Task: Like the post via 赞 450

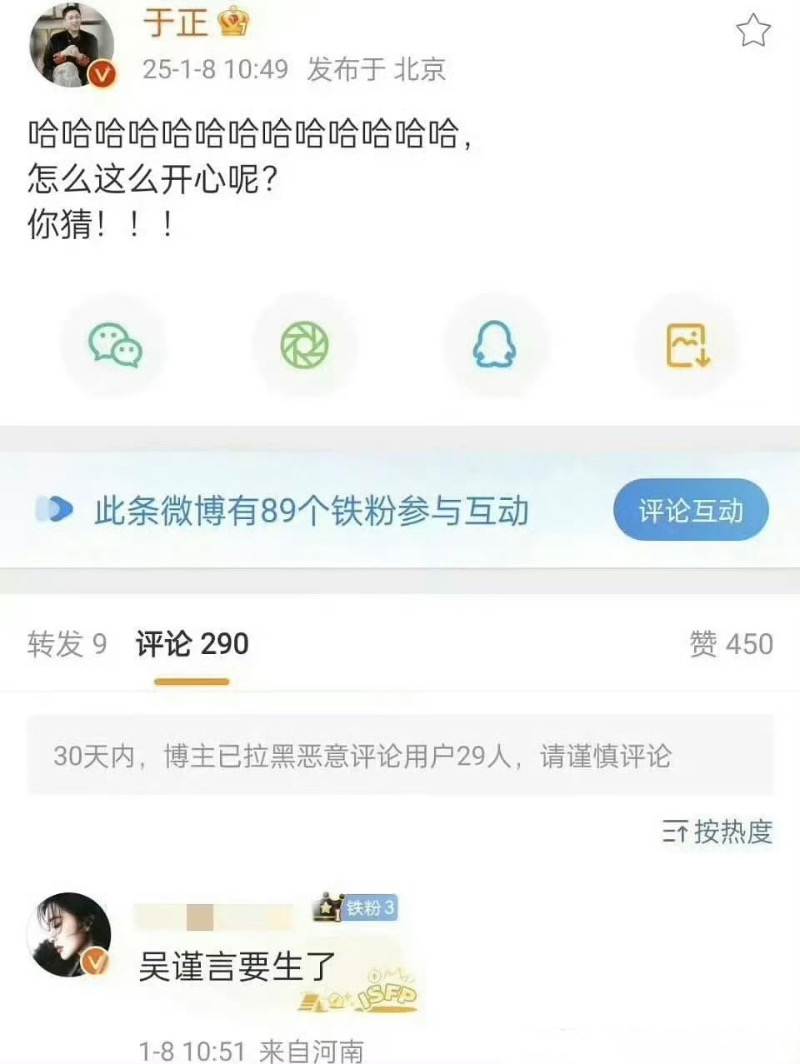Action: pyautogui.click(x=731, y=644)
